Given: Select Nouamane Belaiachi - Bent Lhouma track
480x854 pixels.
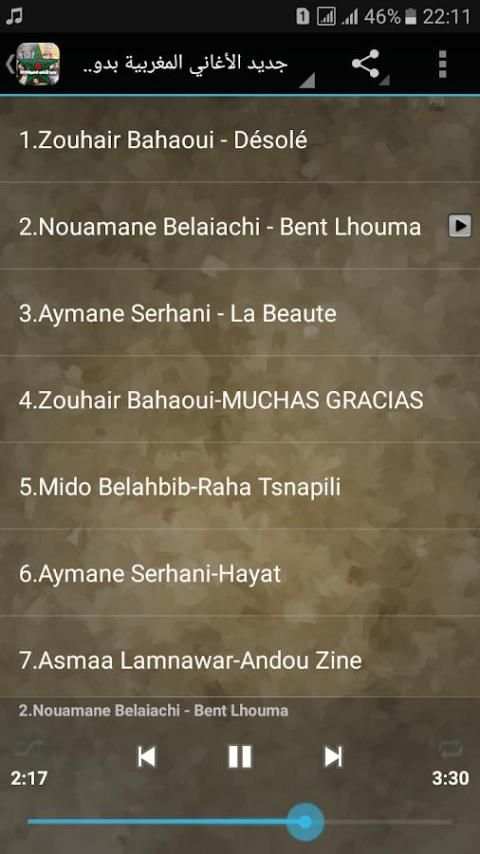Looking at the screenshot, I should 240,226.
